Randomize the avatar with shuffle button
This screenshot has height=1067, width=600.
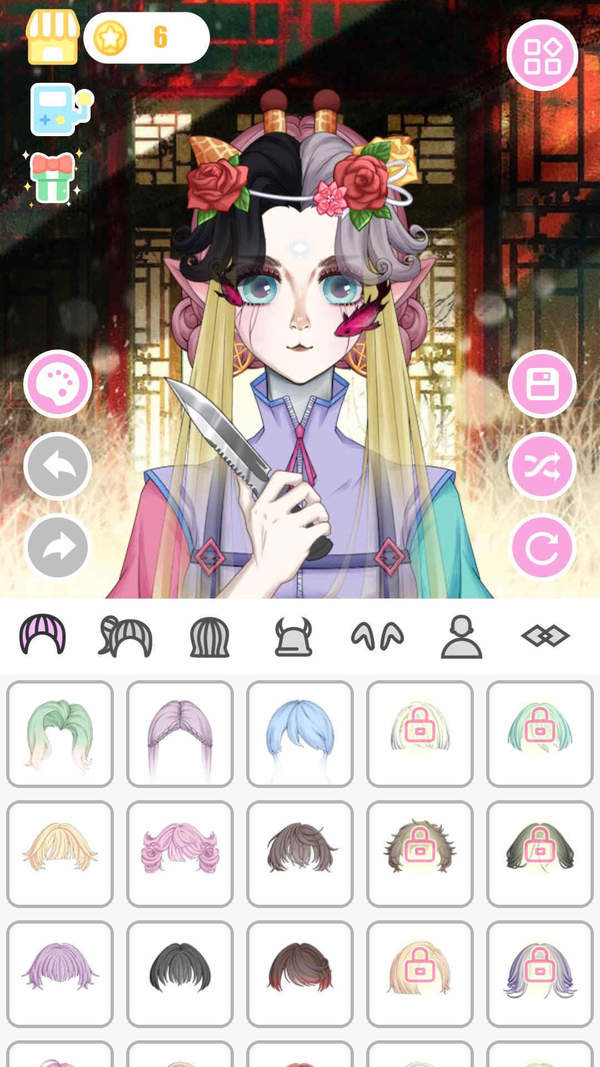(542, 466)
